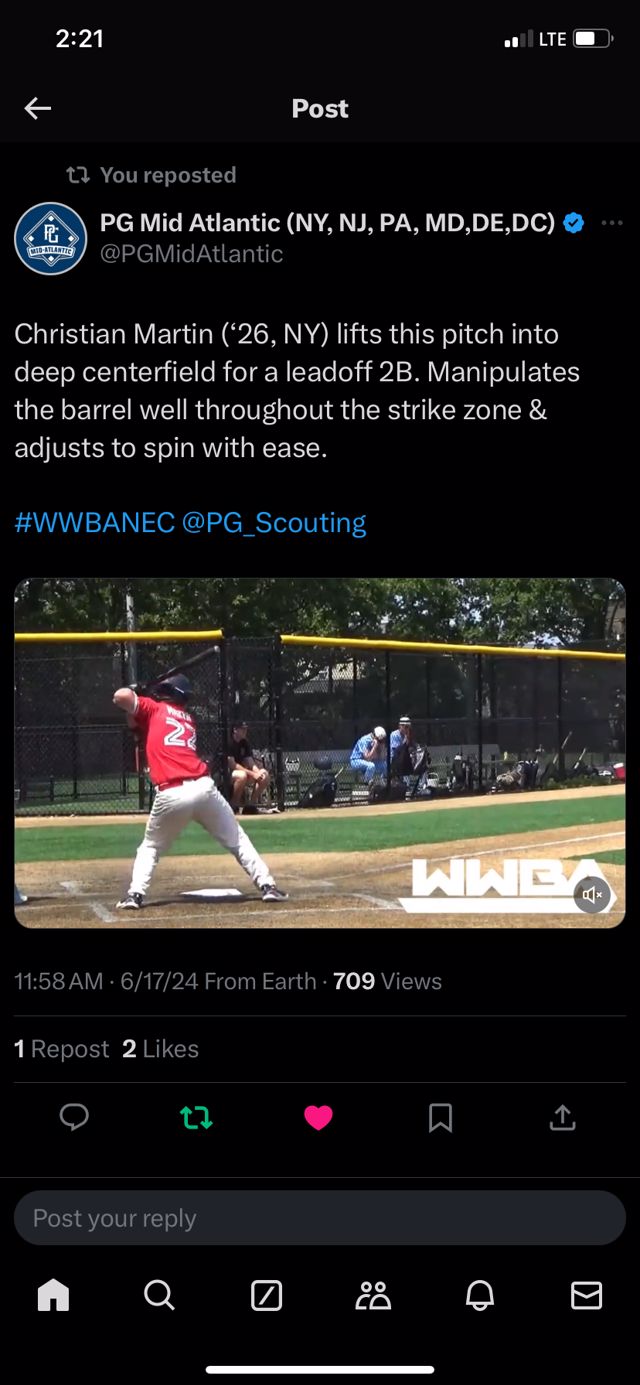Open the Search tab

tap(159, 1296)
